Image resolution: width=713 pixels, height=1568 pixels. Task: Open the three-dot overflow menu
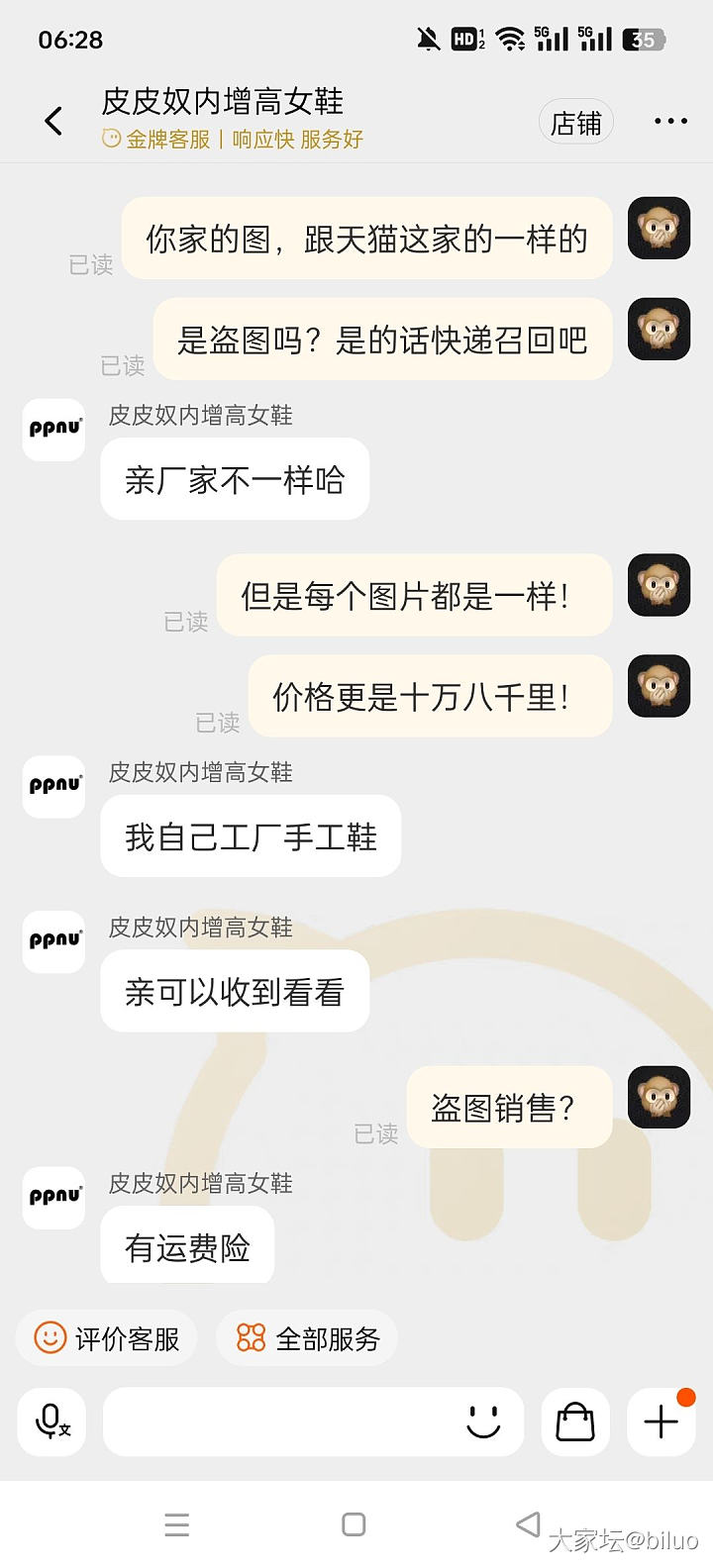click(x=670, y=121)
